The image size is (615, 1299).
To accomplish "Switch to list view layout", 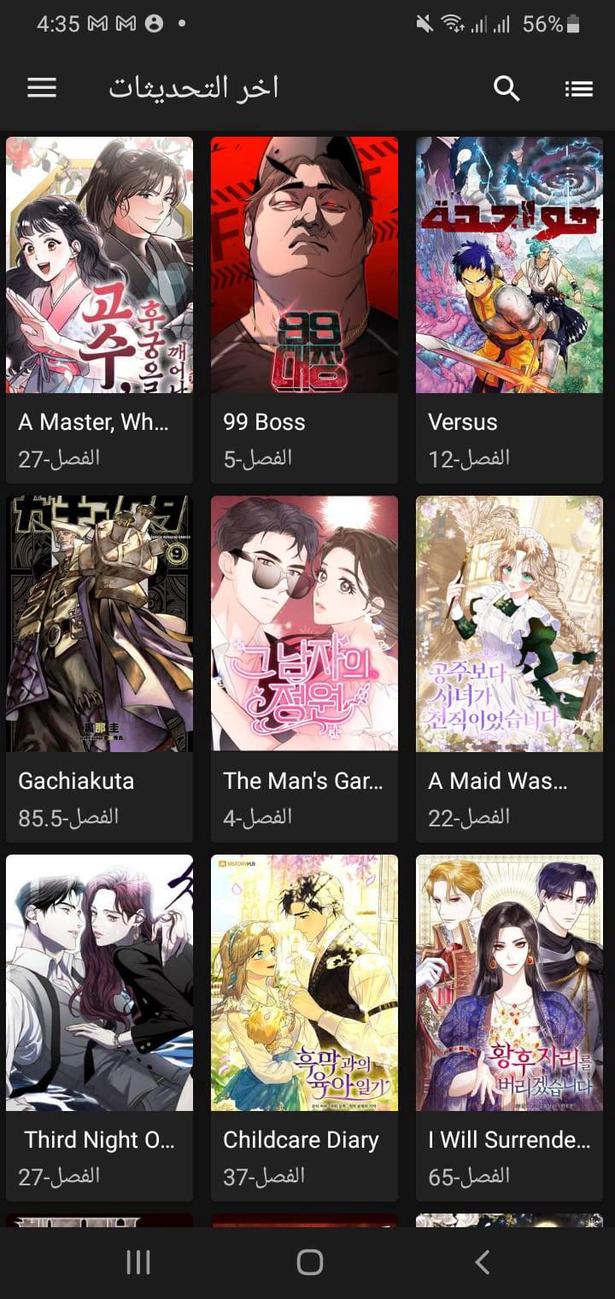I will click(579, 88).
